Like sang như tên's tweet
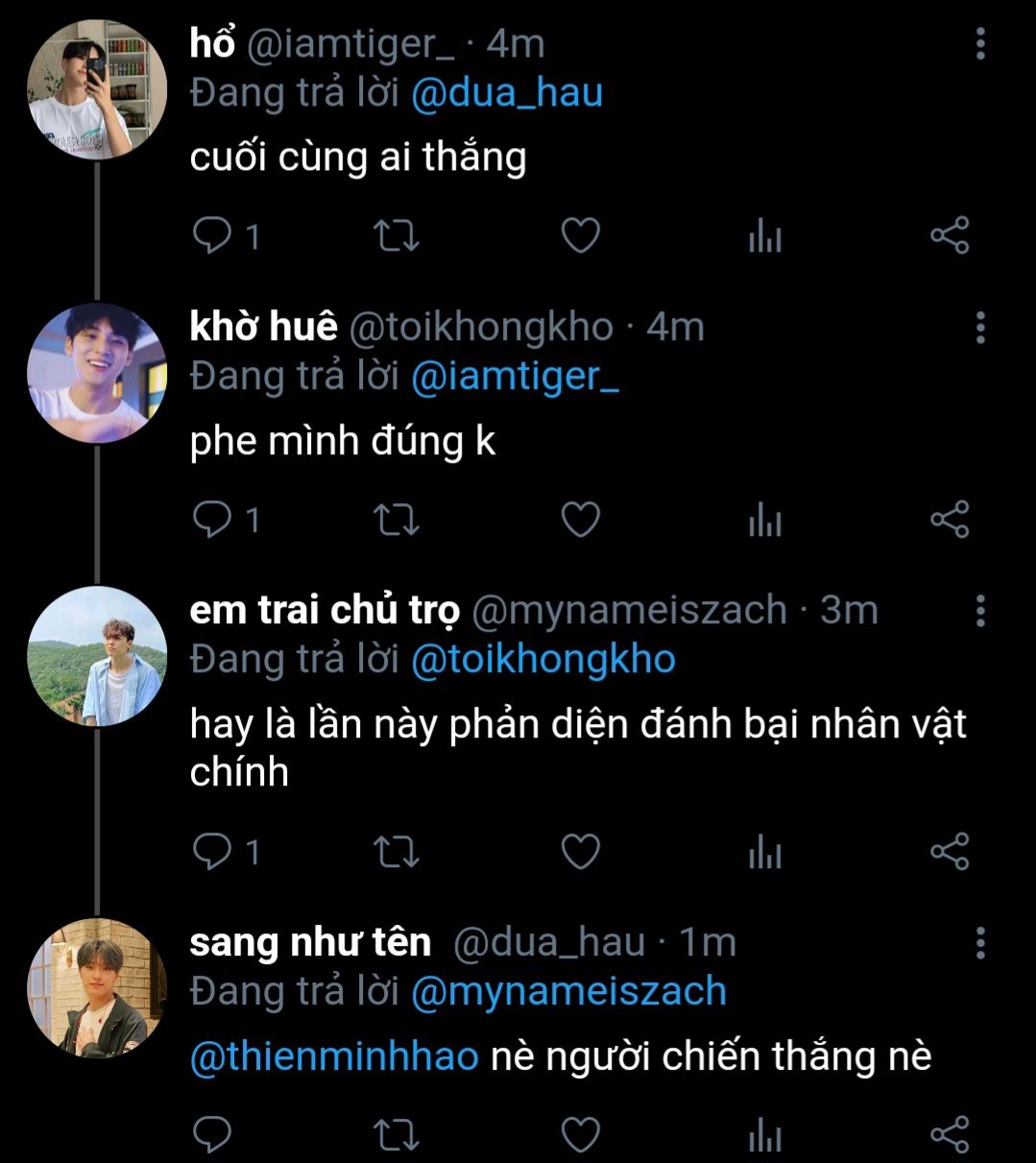Image resolution: width=1036 pixels, height=1163 pixels. pyautogui.click(x=580, y=1135)
